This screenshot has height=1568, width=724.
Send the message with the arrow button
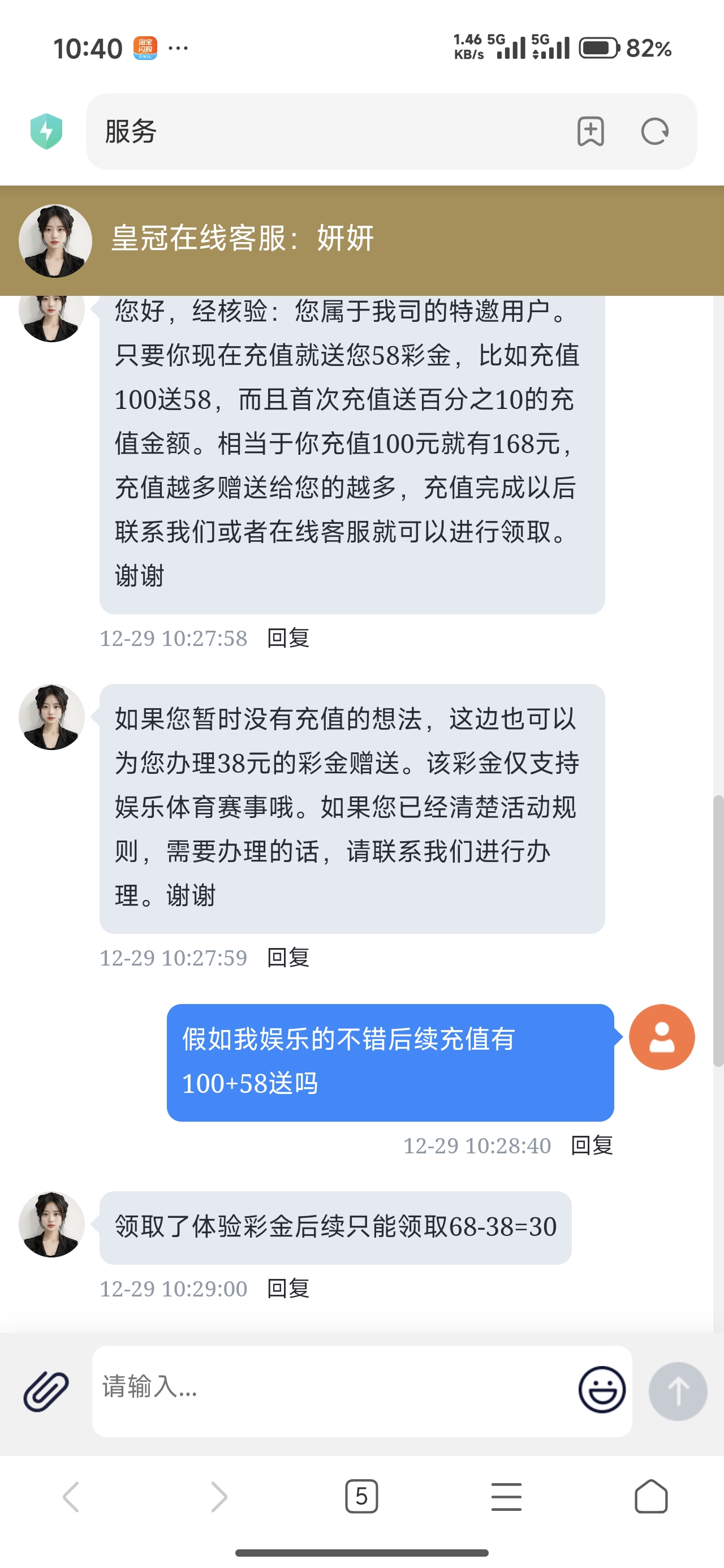[678, 1391]
